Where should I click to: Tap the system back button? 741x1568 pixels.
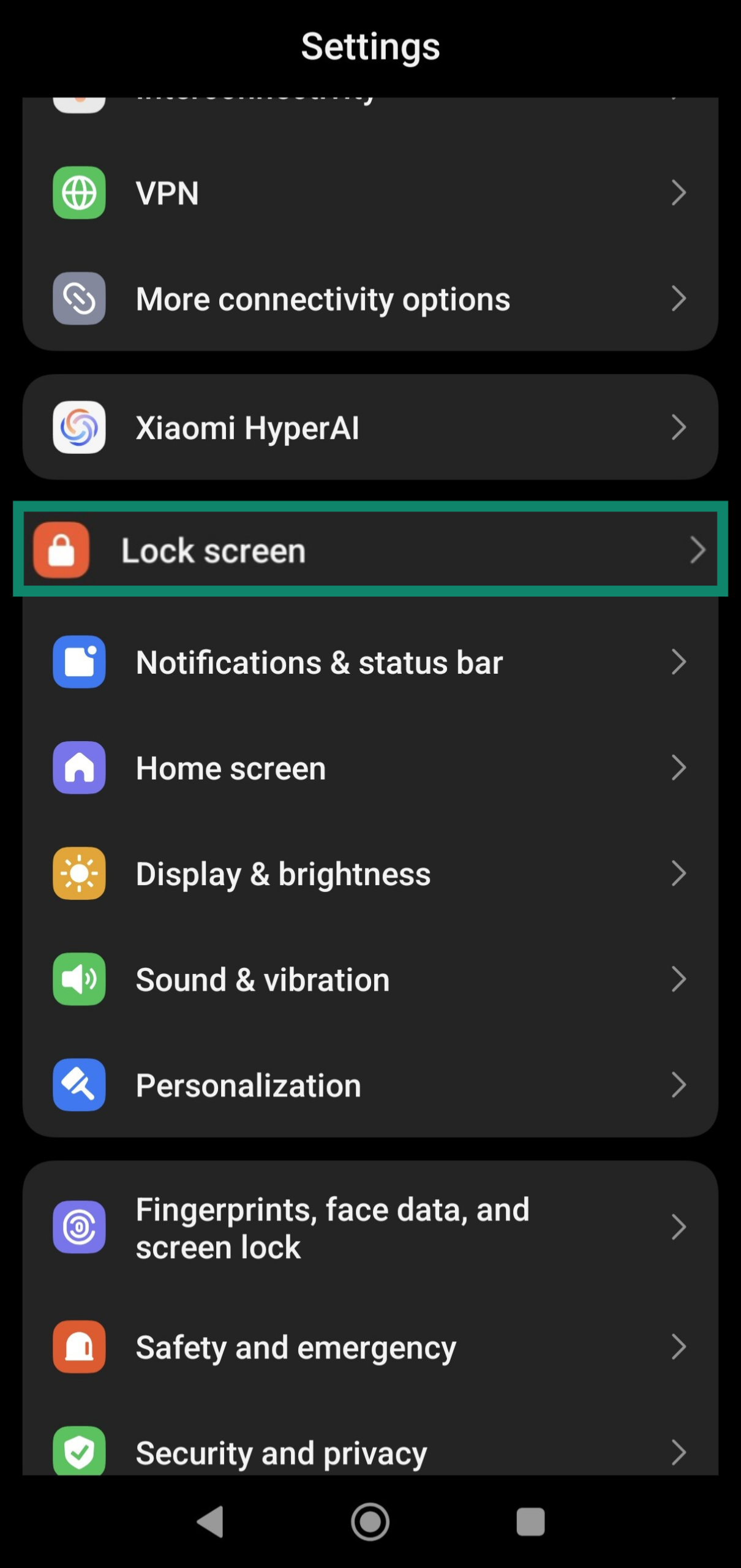tap(211, 1521)
